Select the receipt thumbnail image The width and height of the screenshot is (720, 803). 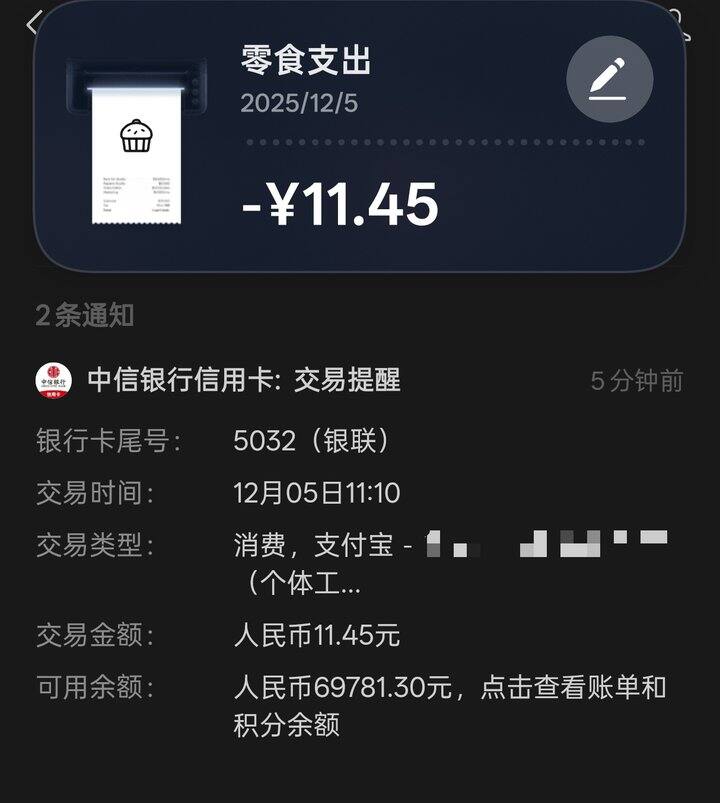coord(131,160)
